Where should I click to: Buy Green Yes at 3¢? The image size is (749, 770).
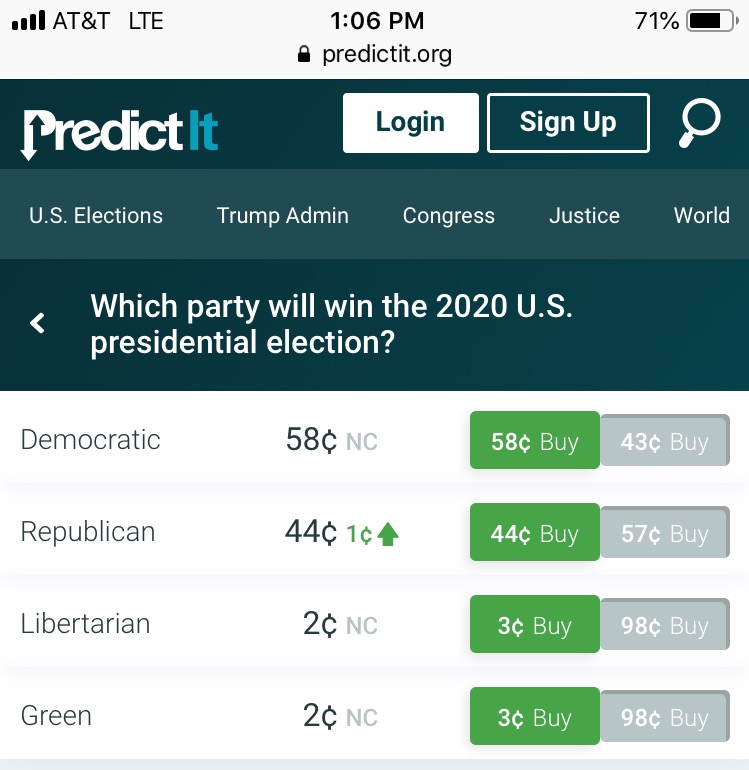point(534,717)
